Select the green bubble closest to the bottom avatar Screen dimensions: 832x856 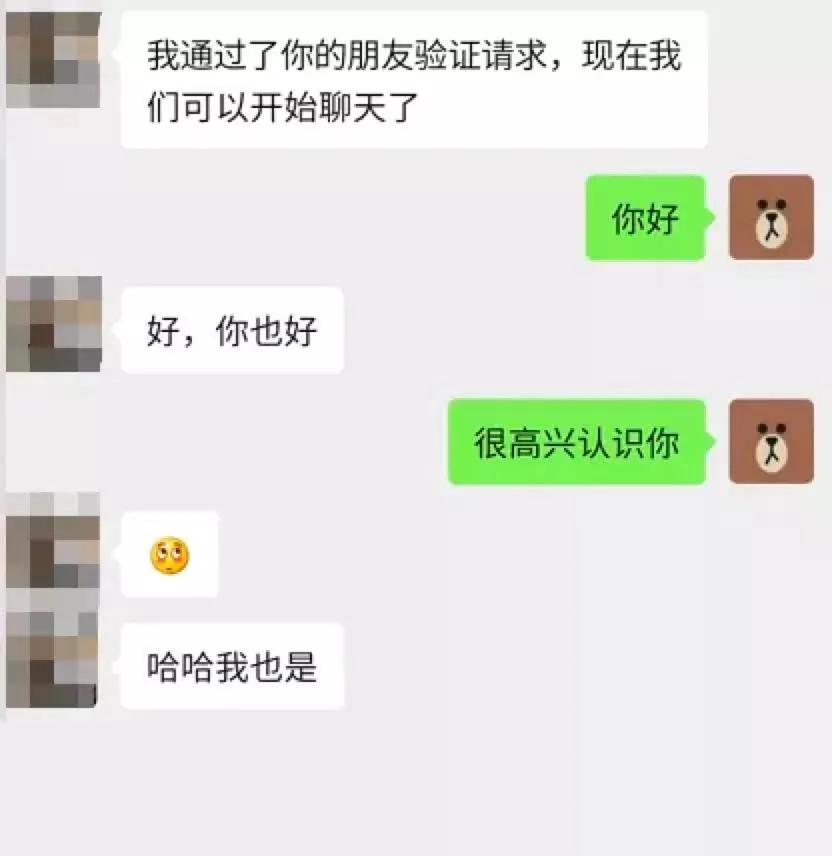(x=578, y=443)
